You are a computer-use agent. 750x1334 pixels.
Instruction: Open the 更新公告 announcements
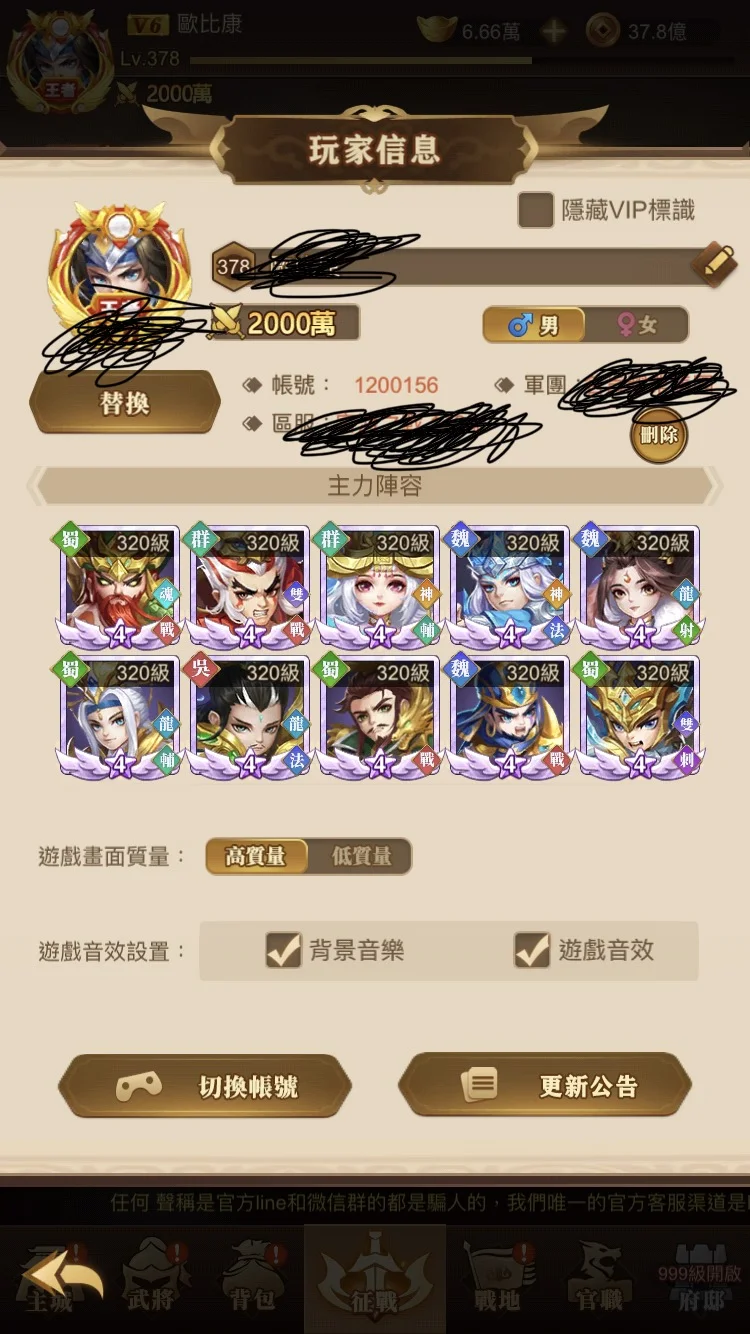tap(545, 1086)
